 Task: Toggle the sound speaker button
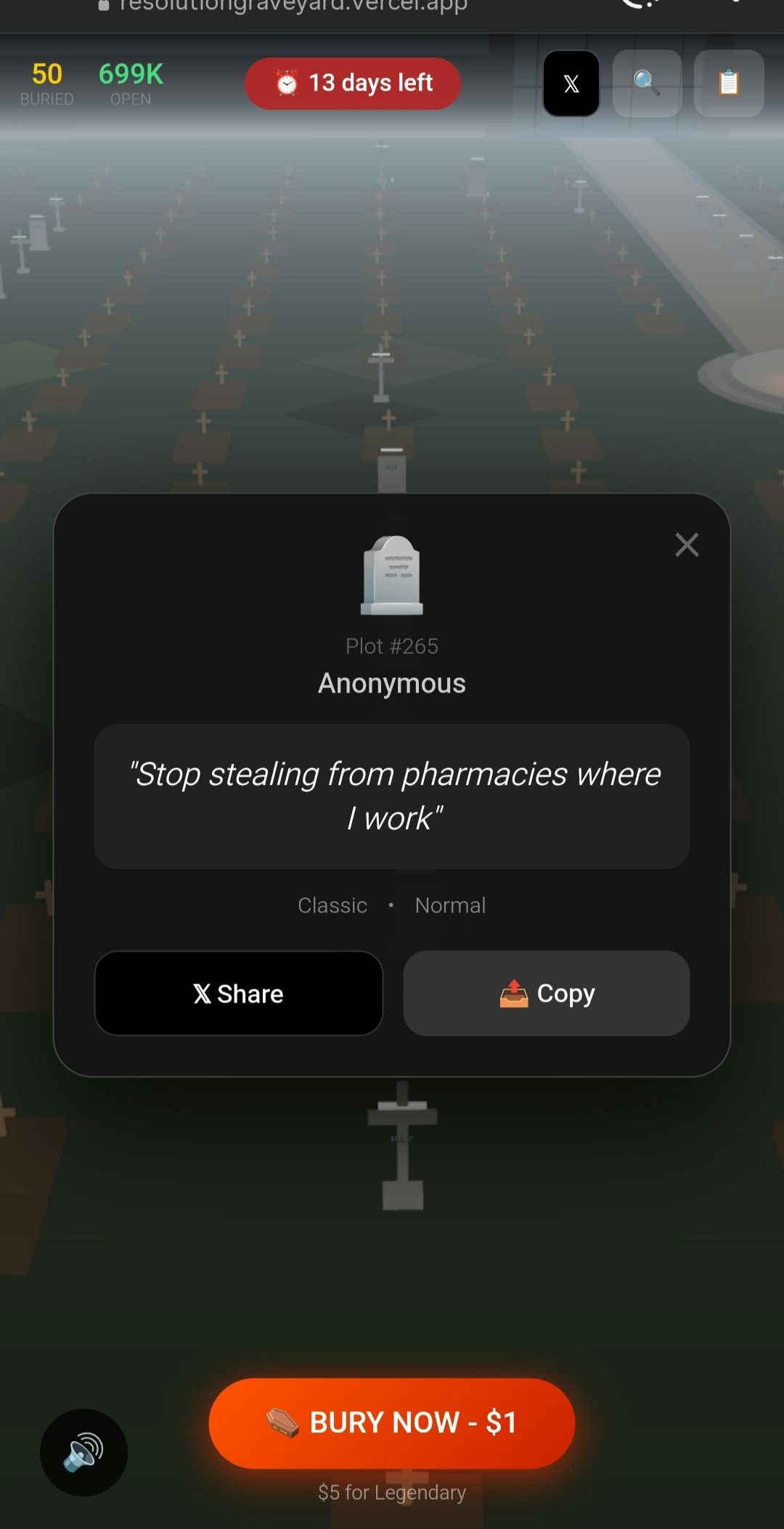(x=83, y=1452)
